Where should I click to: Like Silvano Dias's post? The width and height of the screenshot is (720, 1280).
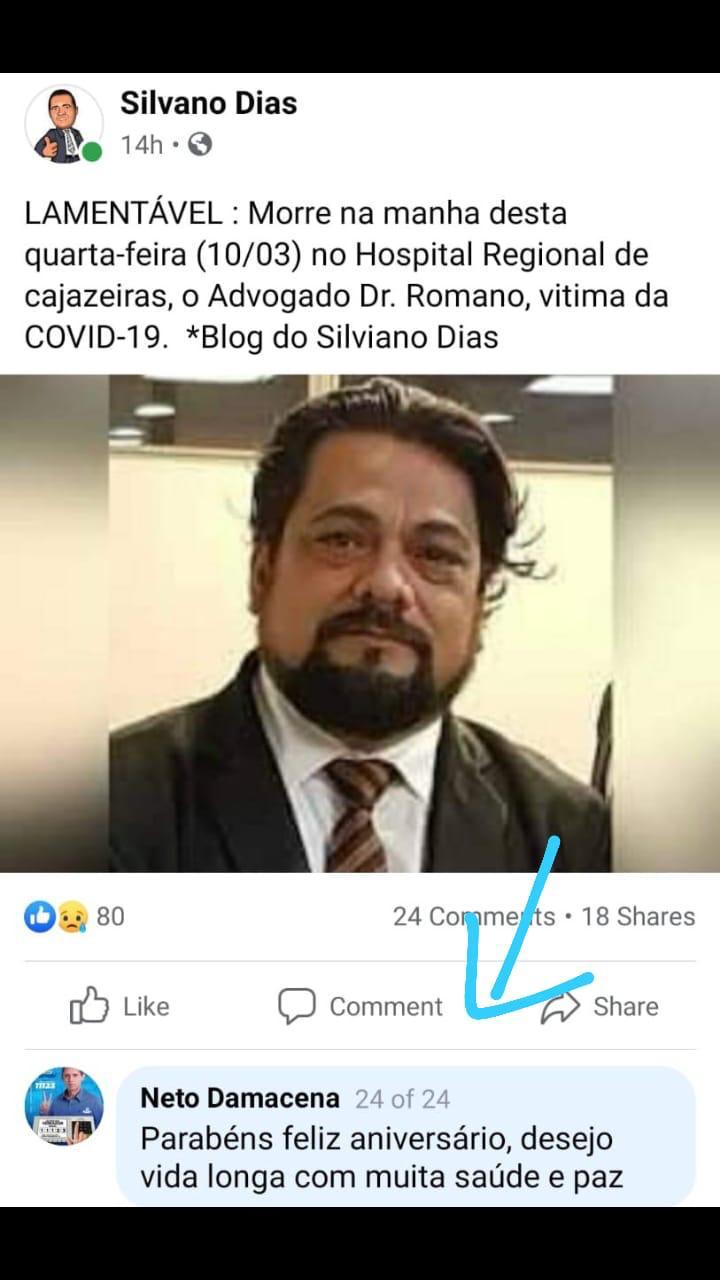pyautogui.click(x=119, y=1006)
